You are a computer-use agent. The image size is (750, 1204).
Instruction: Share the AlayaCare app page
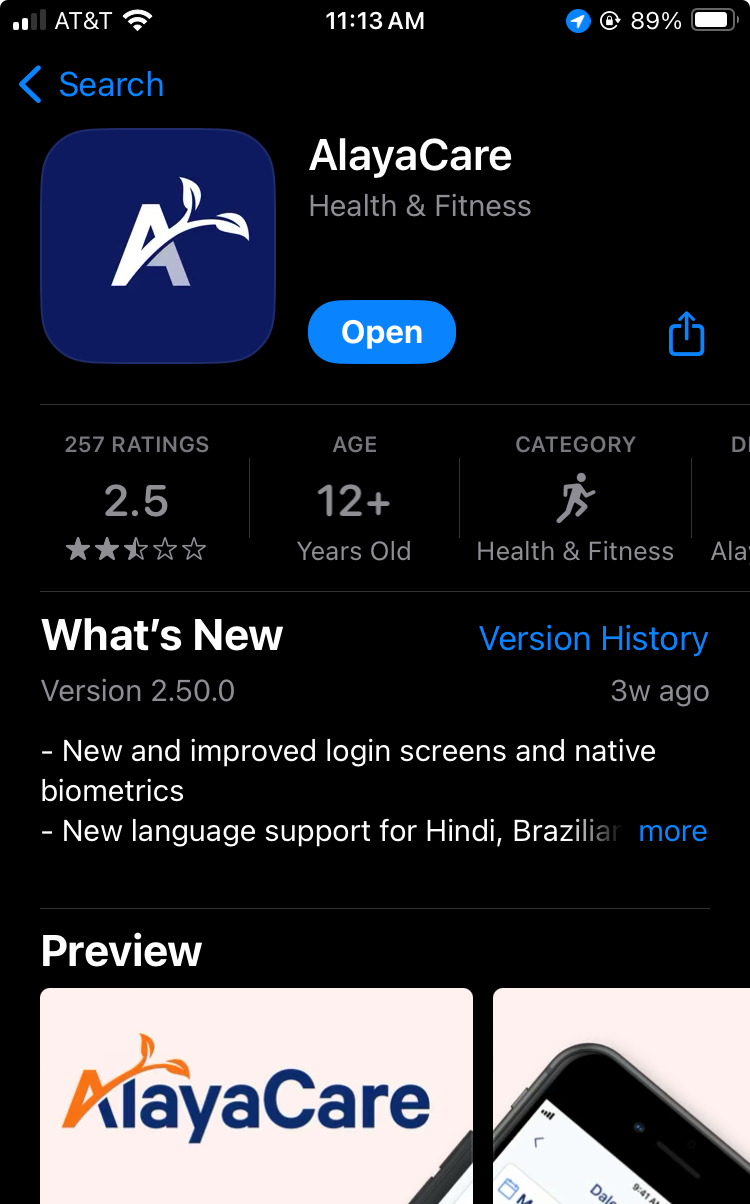tap(686, 334)
